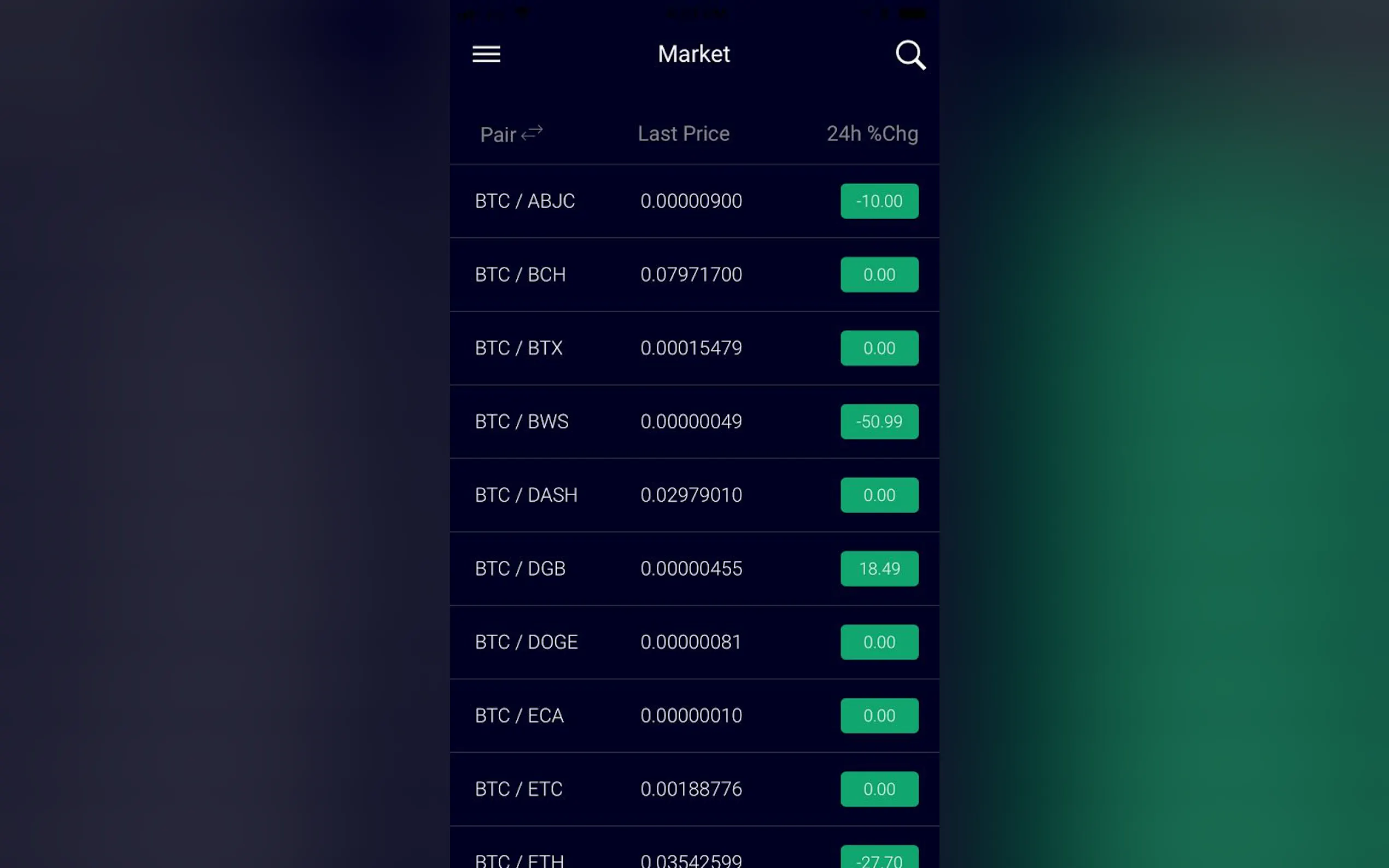Open the search magnifier icon
Screen dimensions: 1389x868
tap(909, 55)
